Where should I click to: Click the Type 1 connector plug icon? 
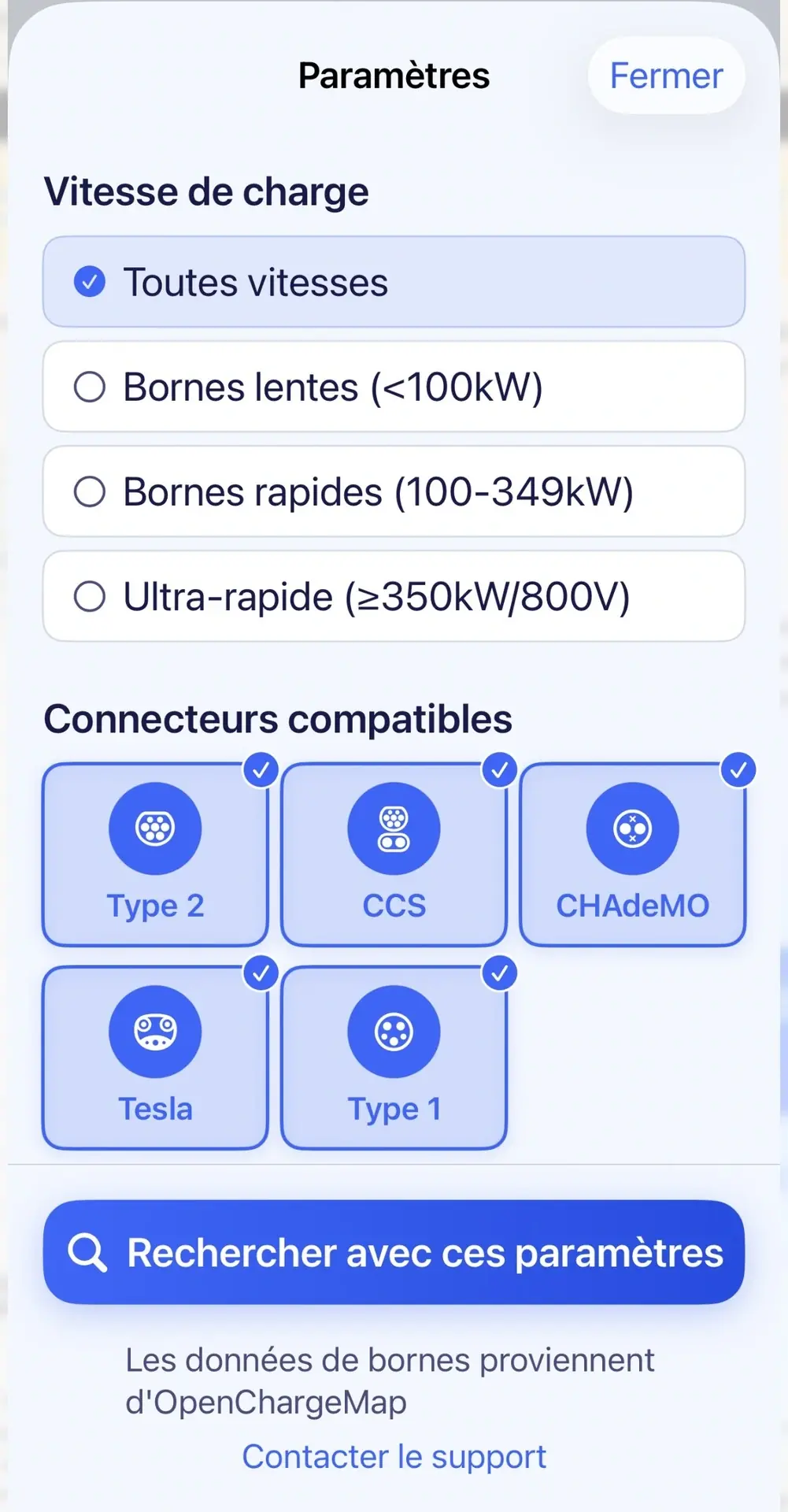394,1031
